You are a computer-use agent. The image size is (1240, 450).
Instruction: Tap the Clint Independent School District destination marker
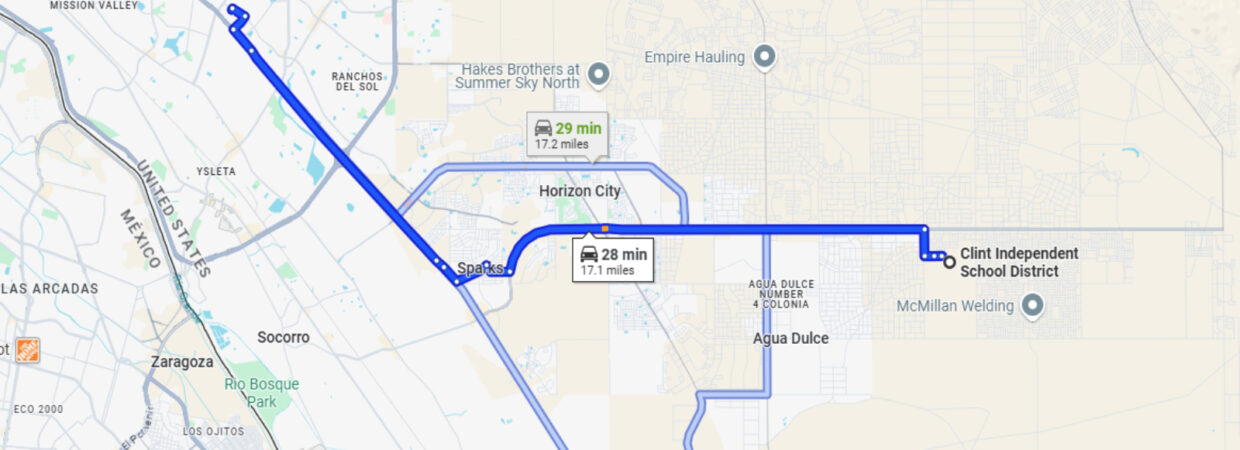[x=949, y=261]
